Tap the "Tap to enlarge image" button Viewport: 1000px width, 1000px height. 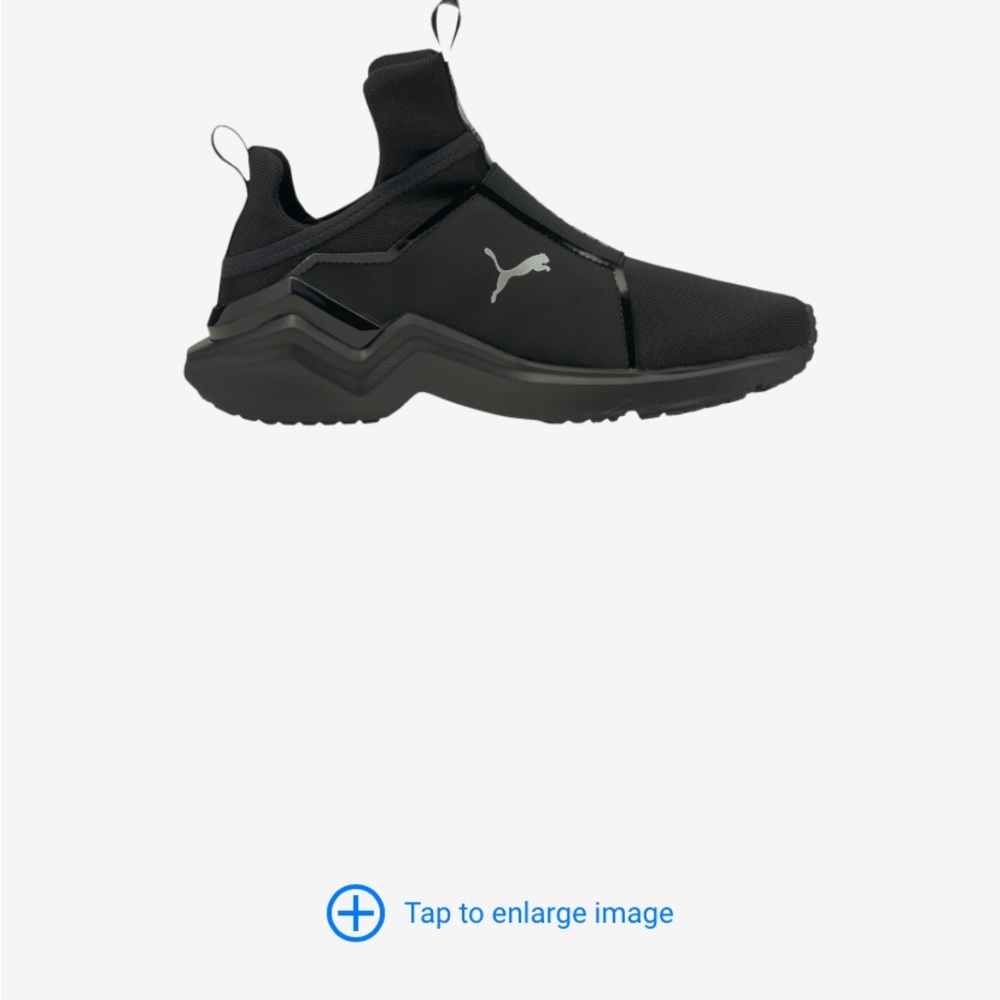coord(501,913)
